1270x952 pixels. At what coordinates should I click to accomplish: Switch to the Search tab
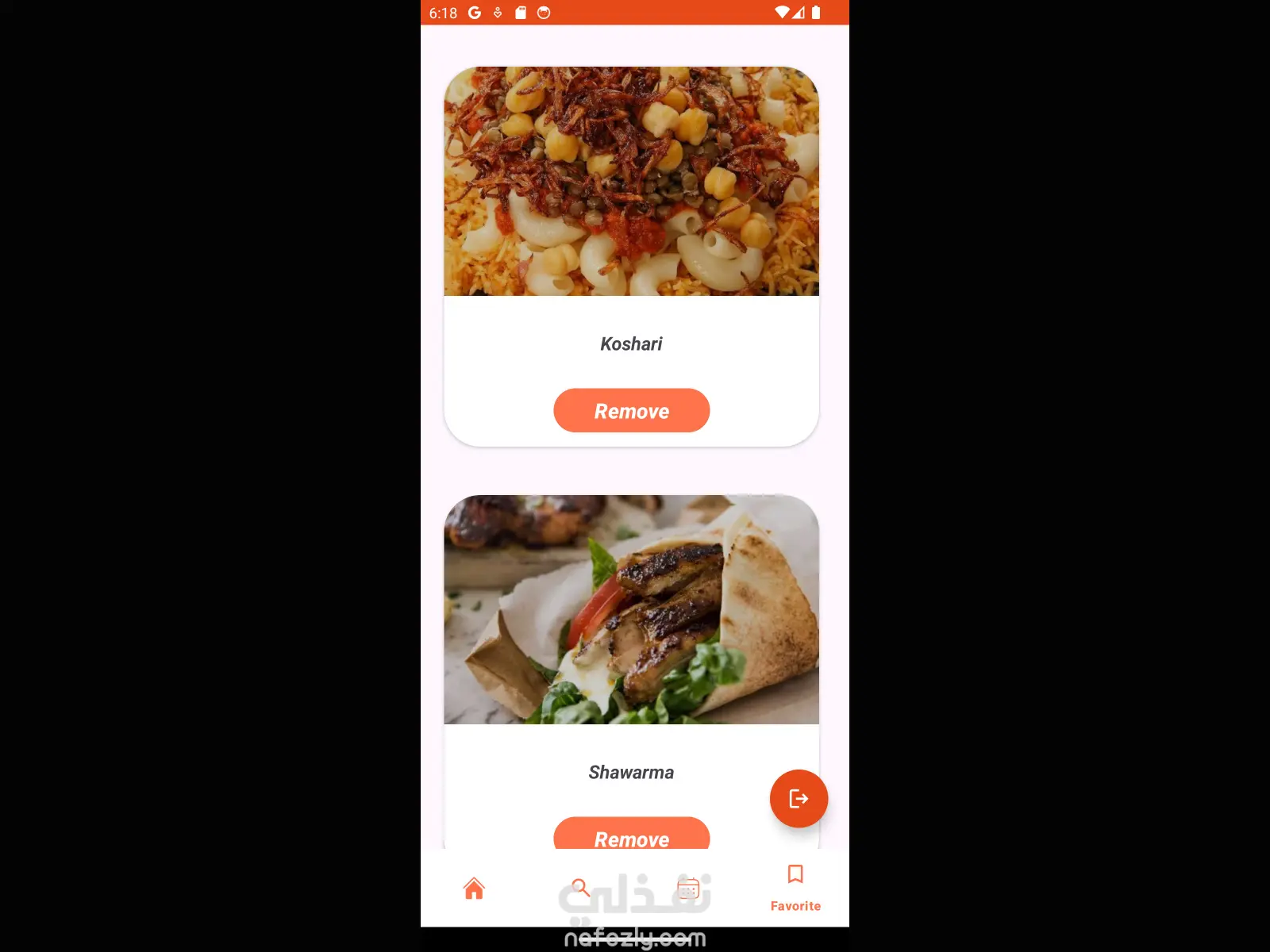(581, 889)
